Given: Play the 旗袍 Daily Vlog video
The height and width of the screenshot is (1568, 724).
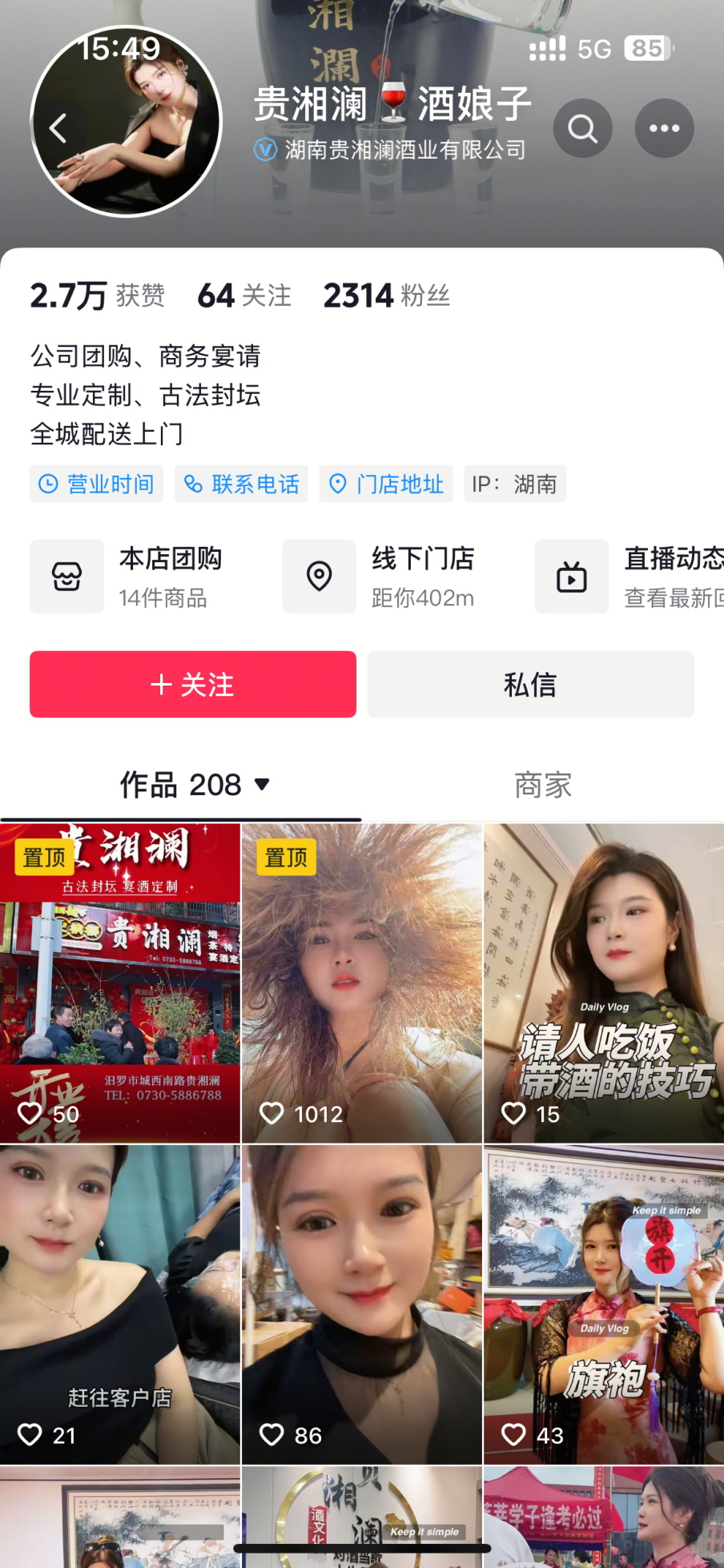Looking at the screenshot, I should [604, 1305].
